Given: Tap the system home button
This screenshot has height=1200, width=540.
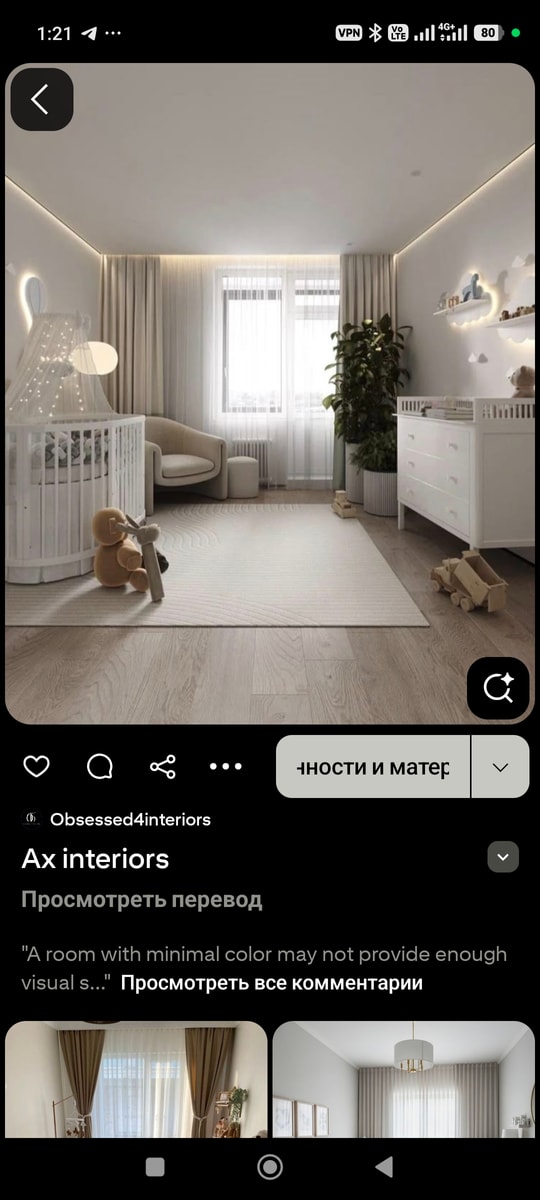Looking at the screenshot, I should 270,1167.
